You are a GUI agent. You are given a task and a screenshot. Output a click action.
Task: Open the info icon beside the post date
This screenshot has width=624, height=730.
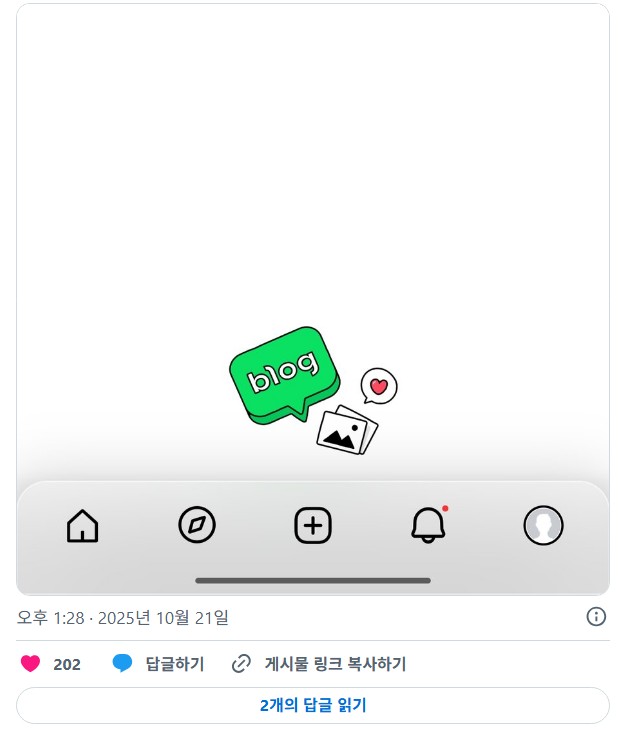(596, 616)
